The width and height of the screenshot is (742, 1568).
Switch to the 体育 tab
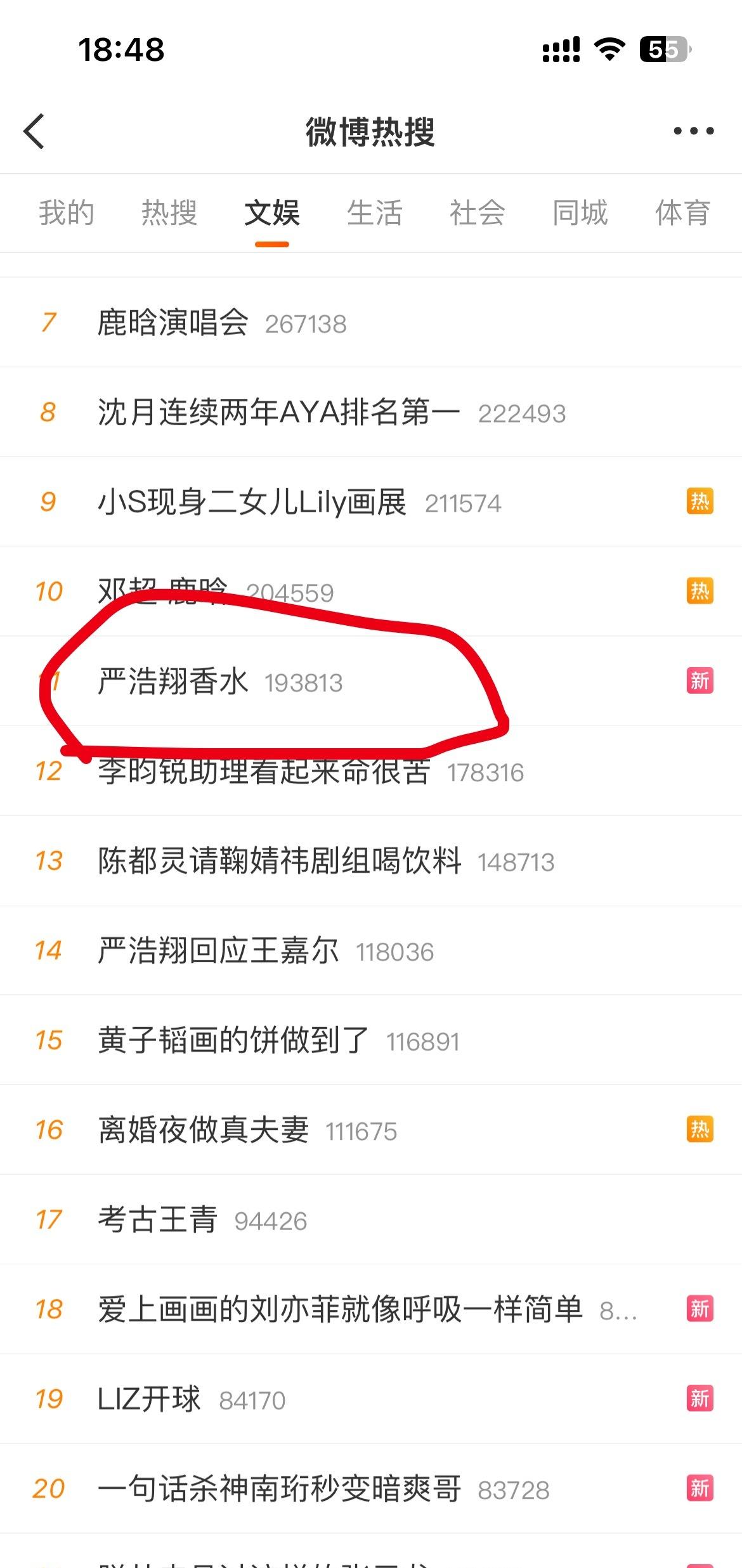click(x=682, y=213)
